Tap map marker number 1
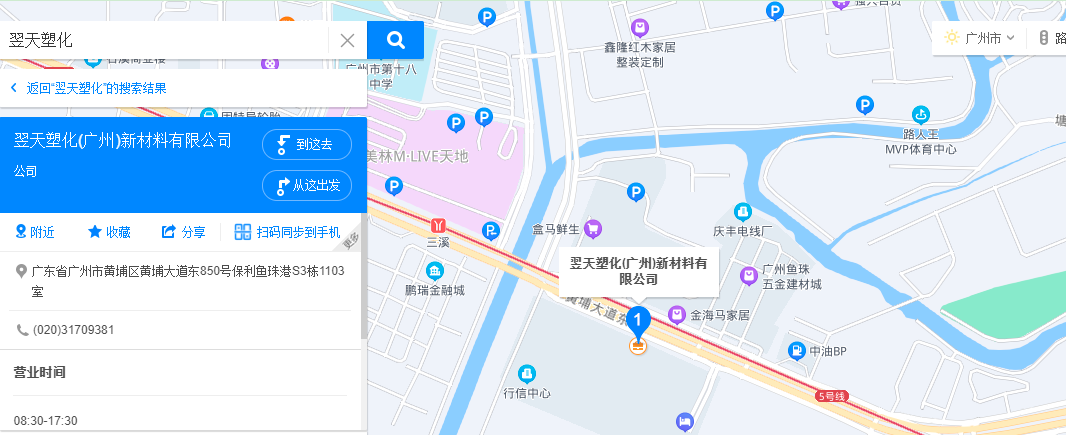This screenshot has width=1066, height=435. point(638,321)
